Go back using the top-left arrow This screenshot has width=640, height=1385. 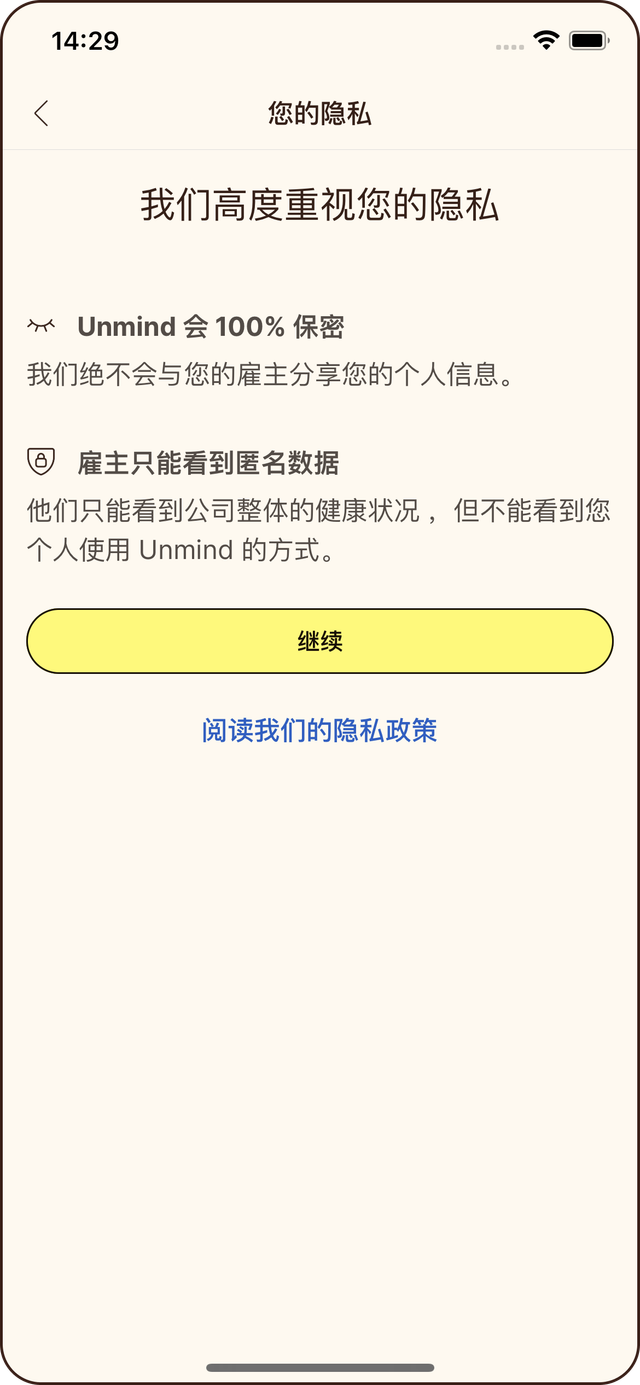41,114
